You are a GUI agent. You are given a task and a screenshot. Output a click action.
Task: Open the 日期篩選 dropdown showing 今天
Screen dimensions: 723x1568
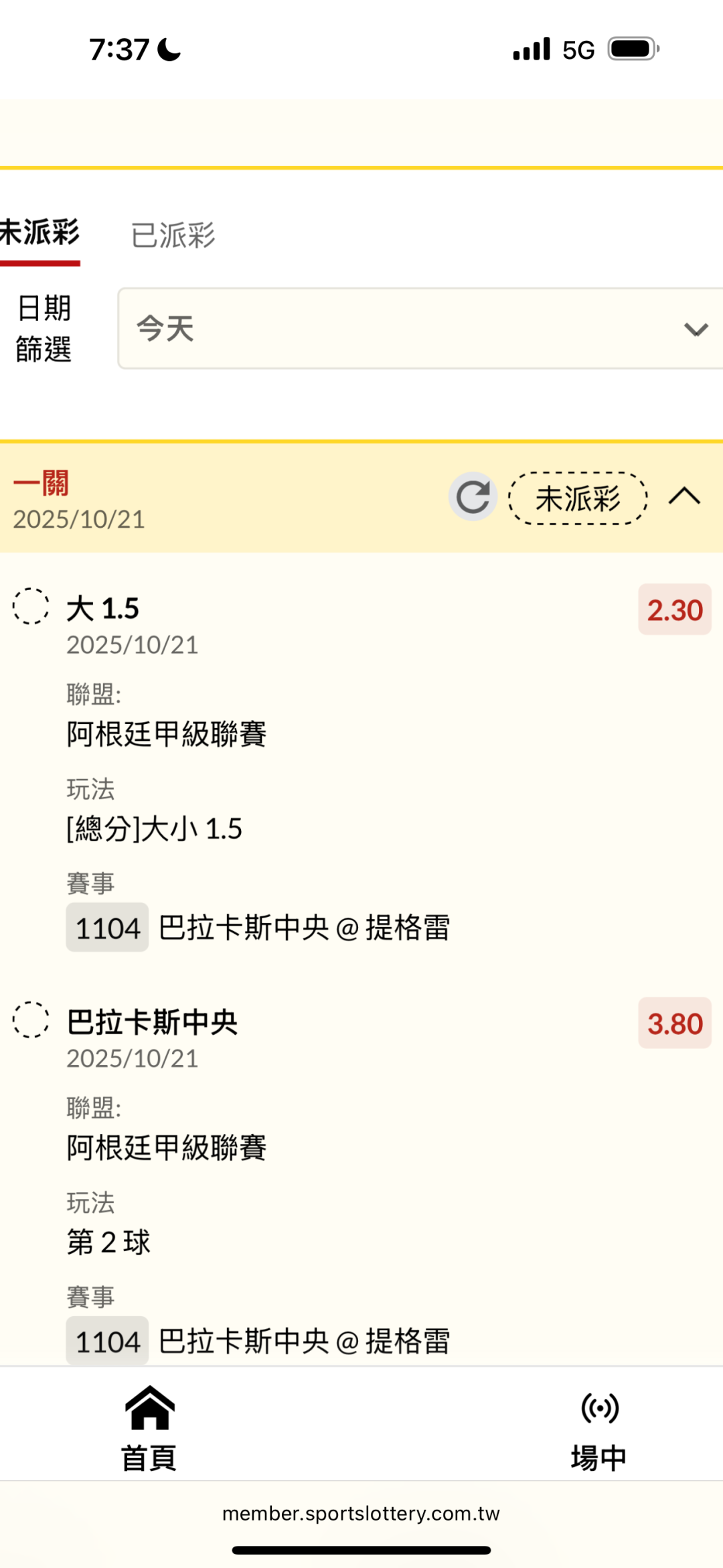(420, 329)
